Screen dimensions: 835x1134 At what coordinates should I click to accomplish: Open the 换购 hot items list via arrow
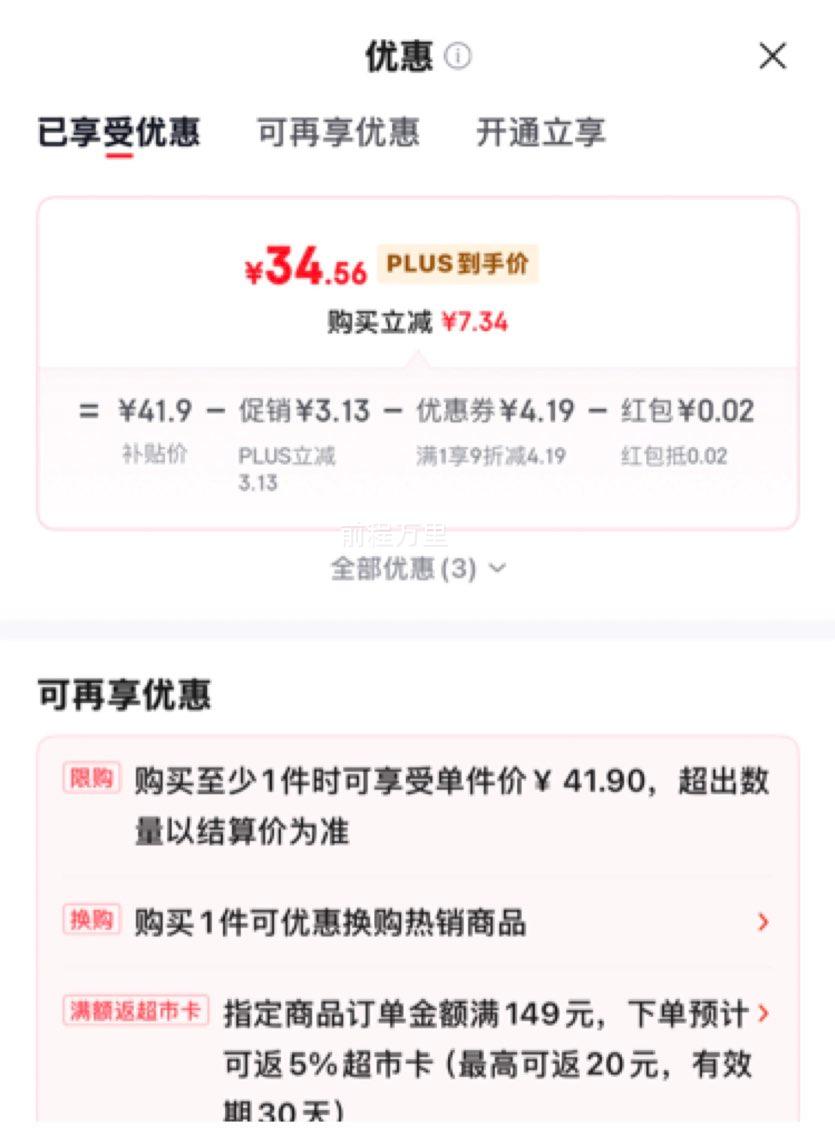pyautogui.click(x=764, y=925)
